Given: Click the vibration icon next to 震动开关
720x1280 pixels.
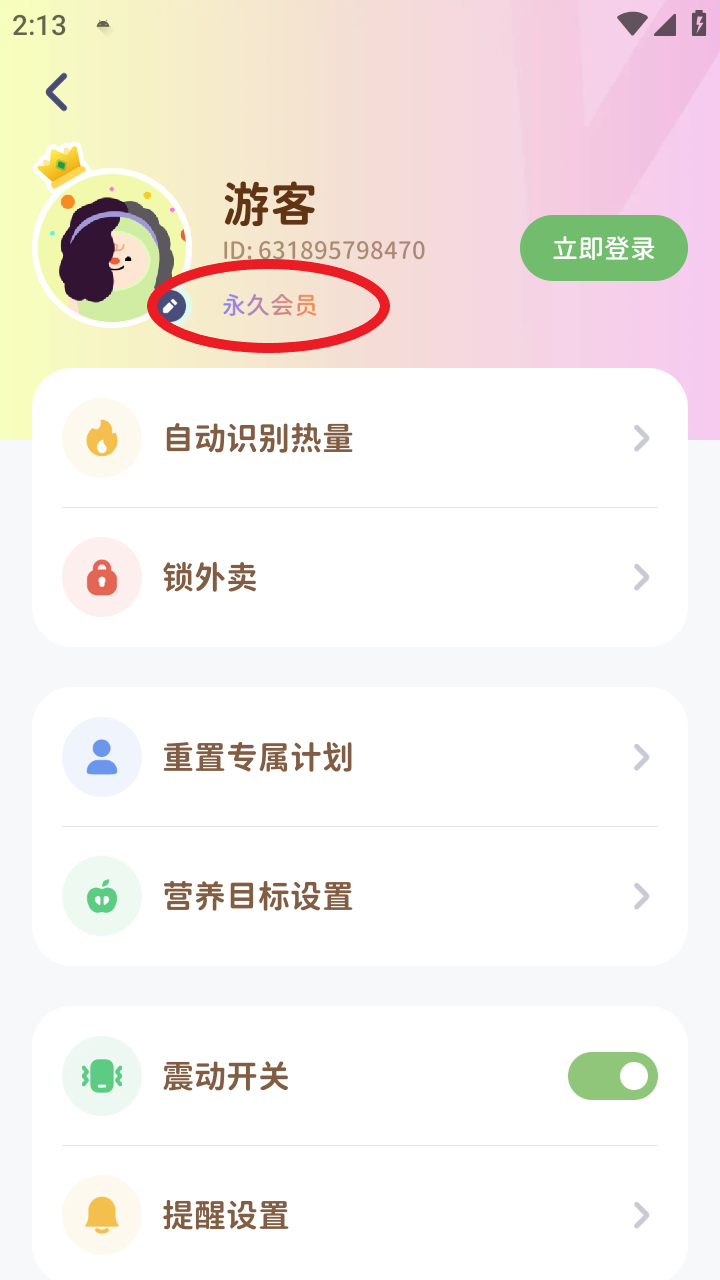Looking at the screenshot, I should click(x=101, y=1076).
